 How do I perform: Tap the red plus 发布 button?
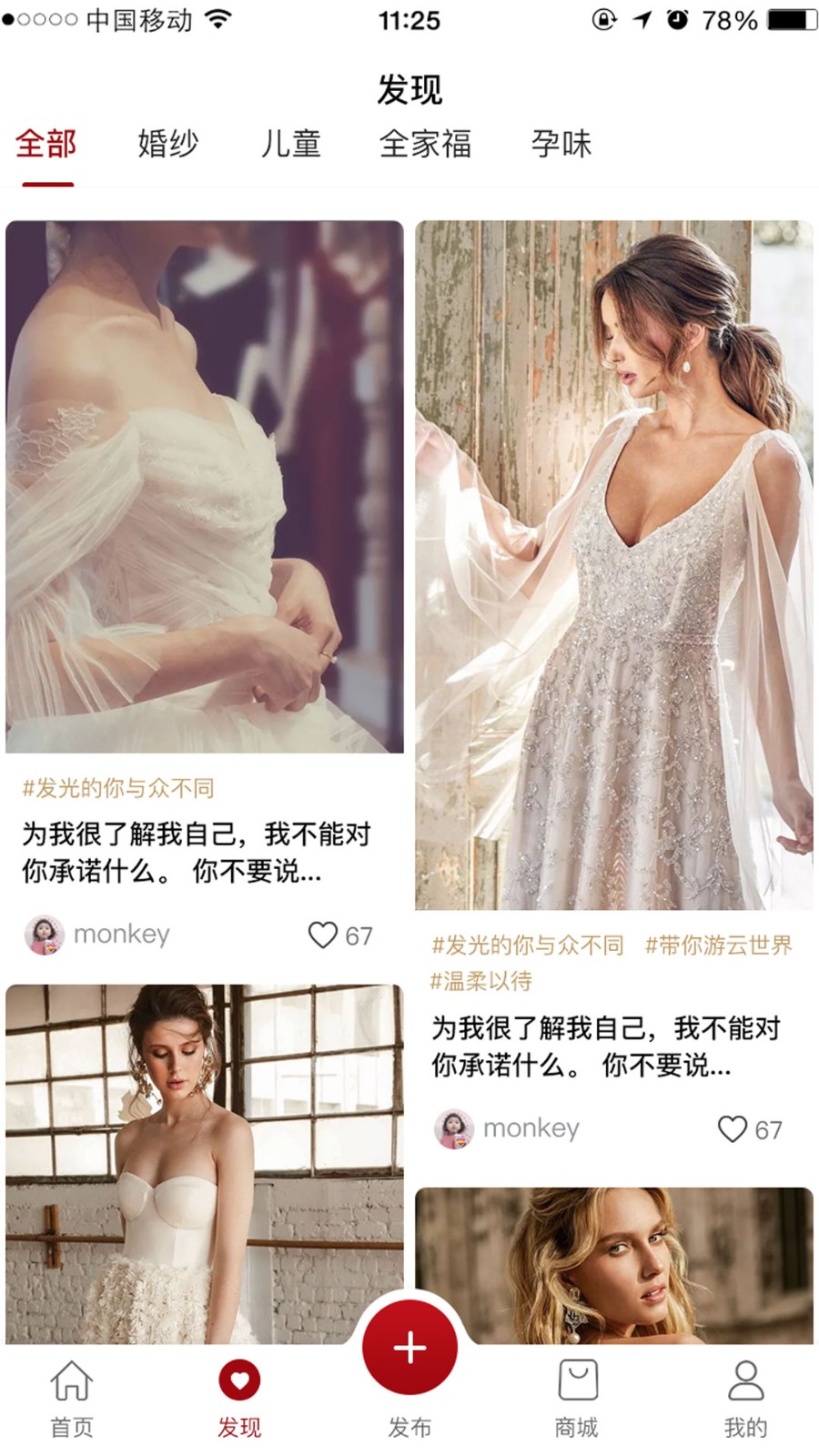point(409,1349)
